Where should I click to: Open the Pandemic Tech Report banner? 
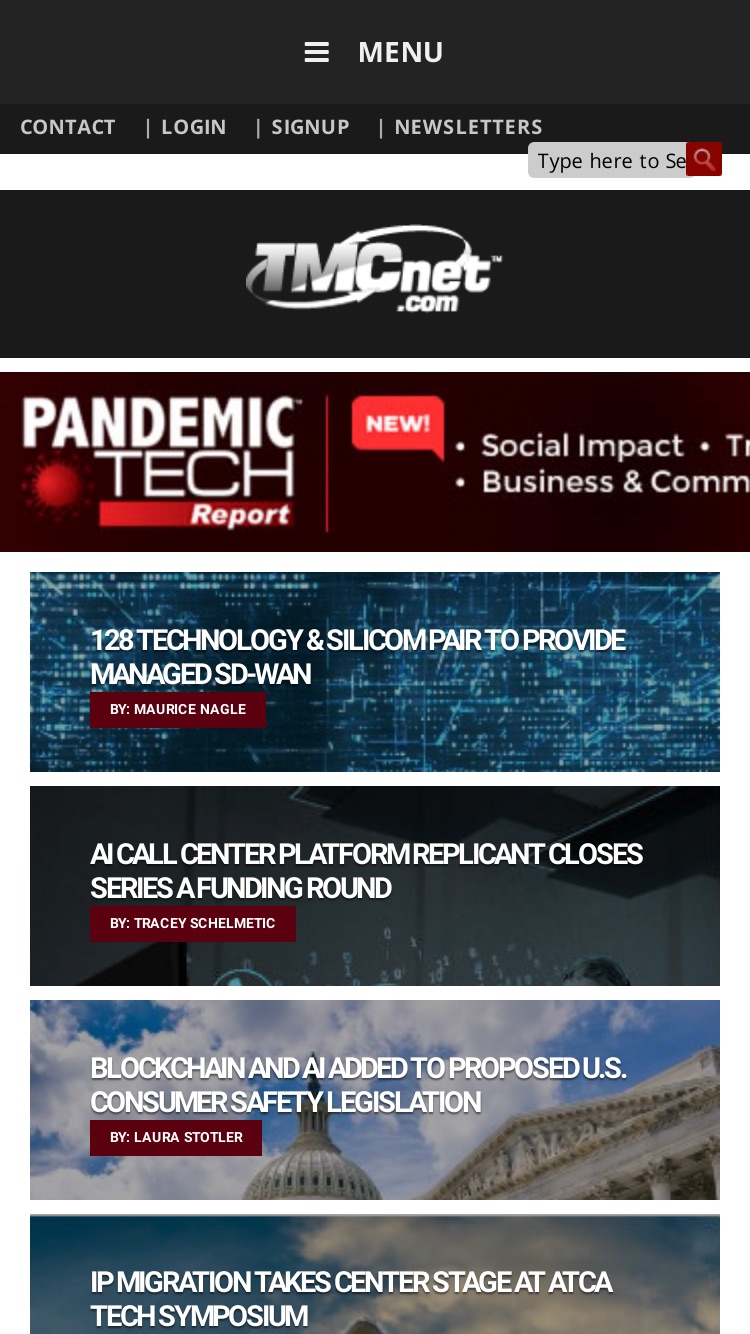click(x=375, y=462)
